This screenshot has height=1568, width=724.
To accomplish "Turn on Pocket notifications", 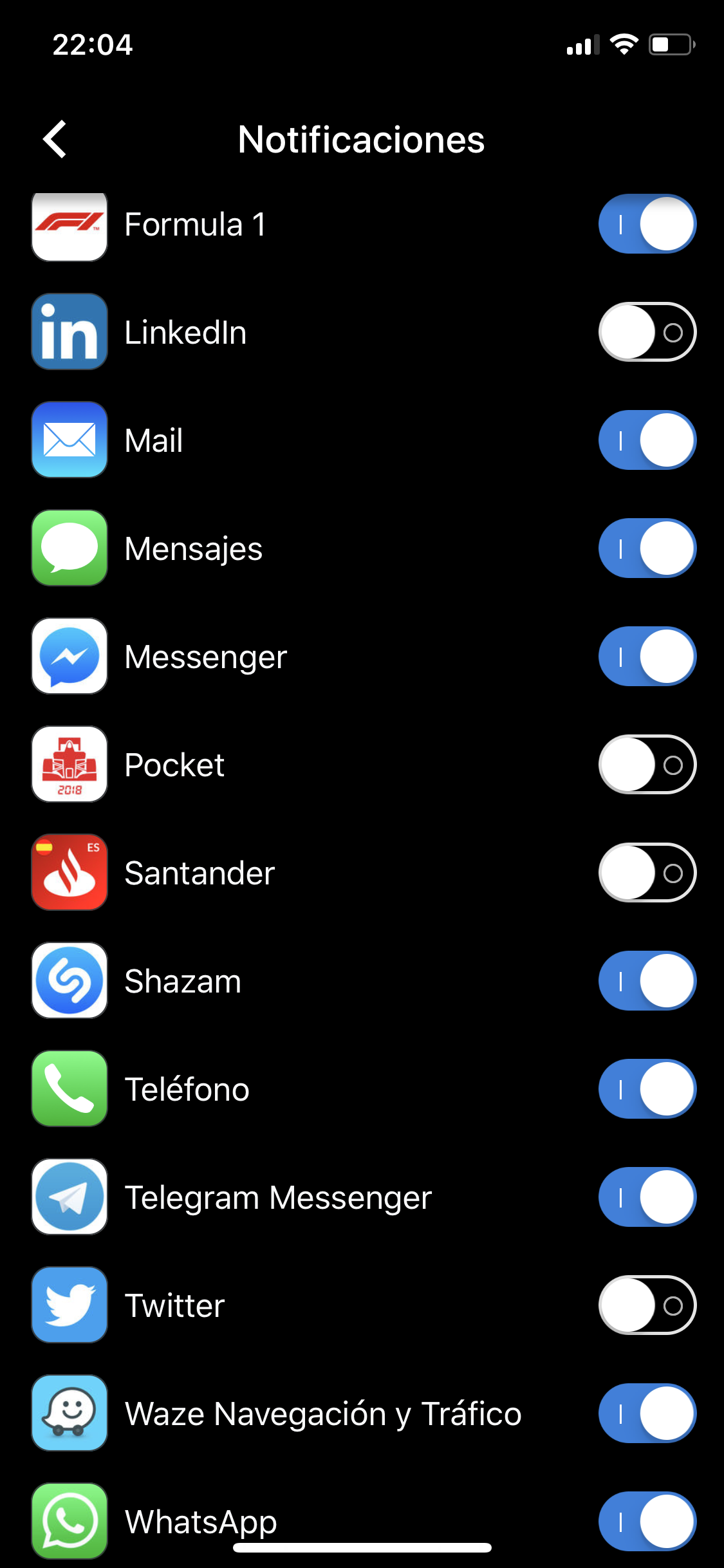I will click(647, 765).
